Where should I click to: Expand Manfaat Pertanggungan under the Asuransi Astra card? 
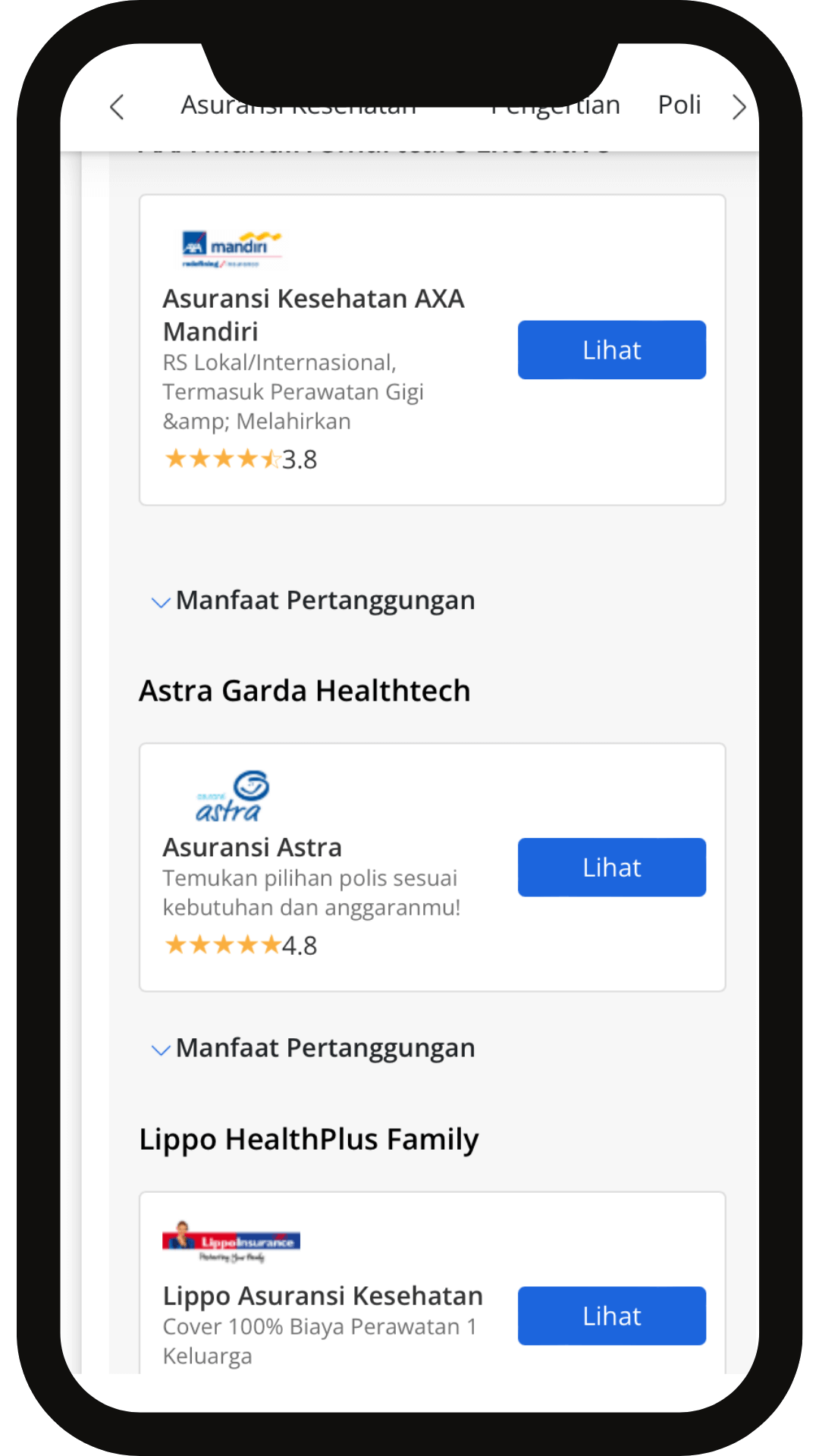tap(313, 1048)
